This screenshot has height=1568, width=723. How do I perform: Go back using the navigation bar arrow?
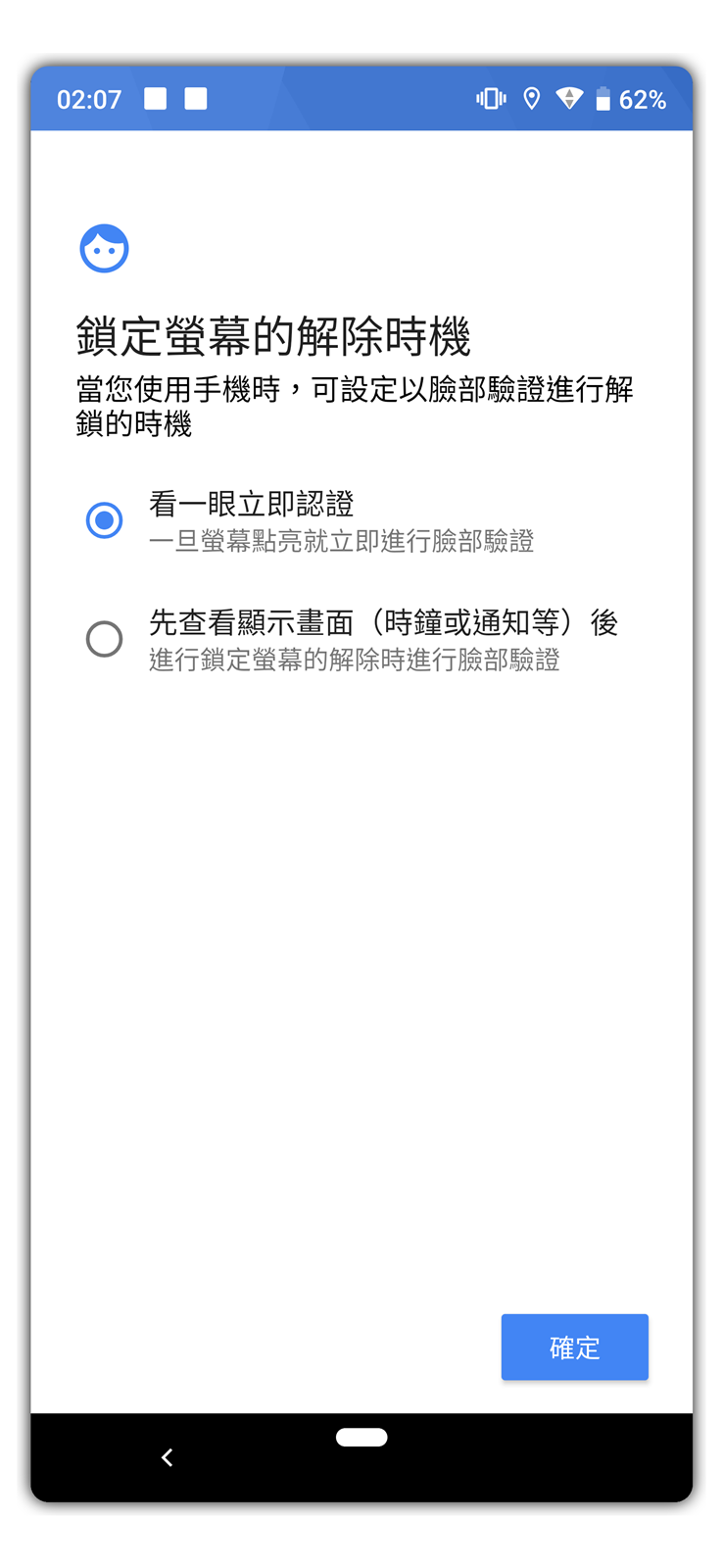(x=168, y=1457)
